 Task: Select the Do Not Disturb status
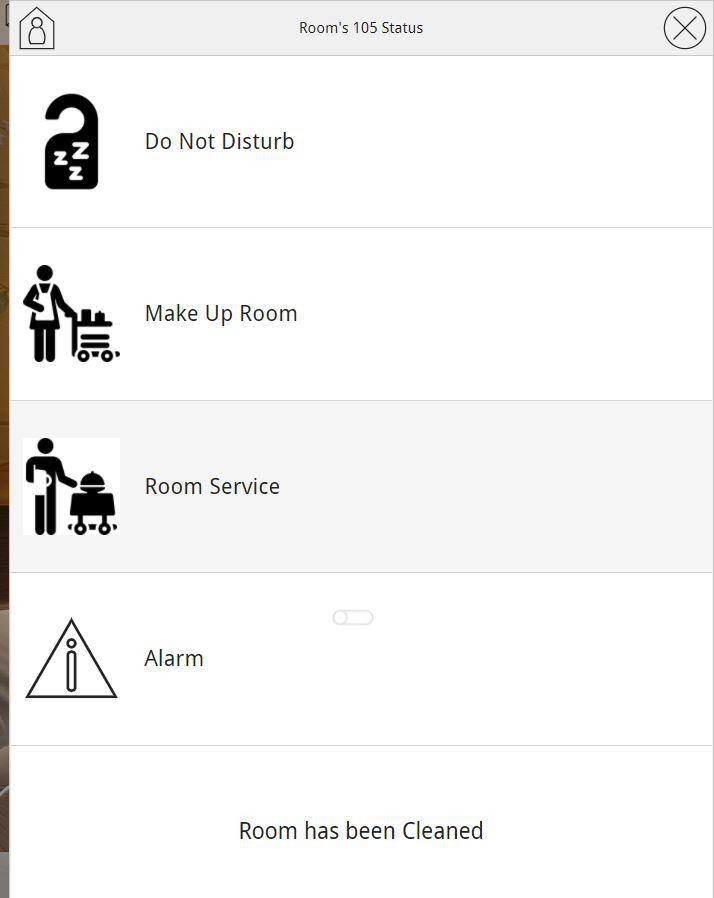(x=219, y=142)
